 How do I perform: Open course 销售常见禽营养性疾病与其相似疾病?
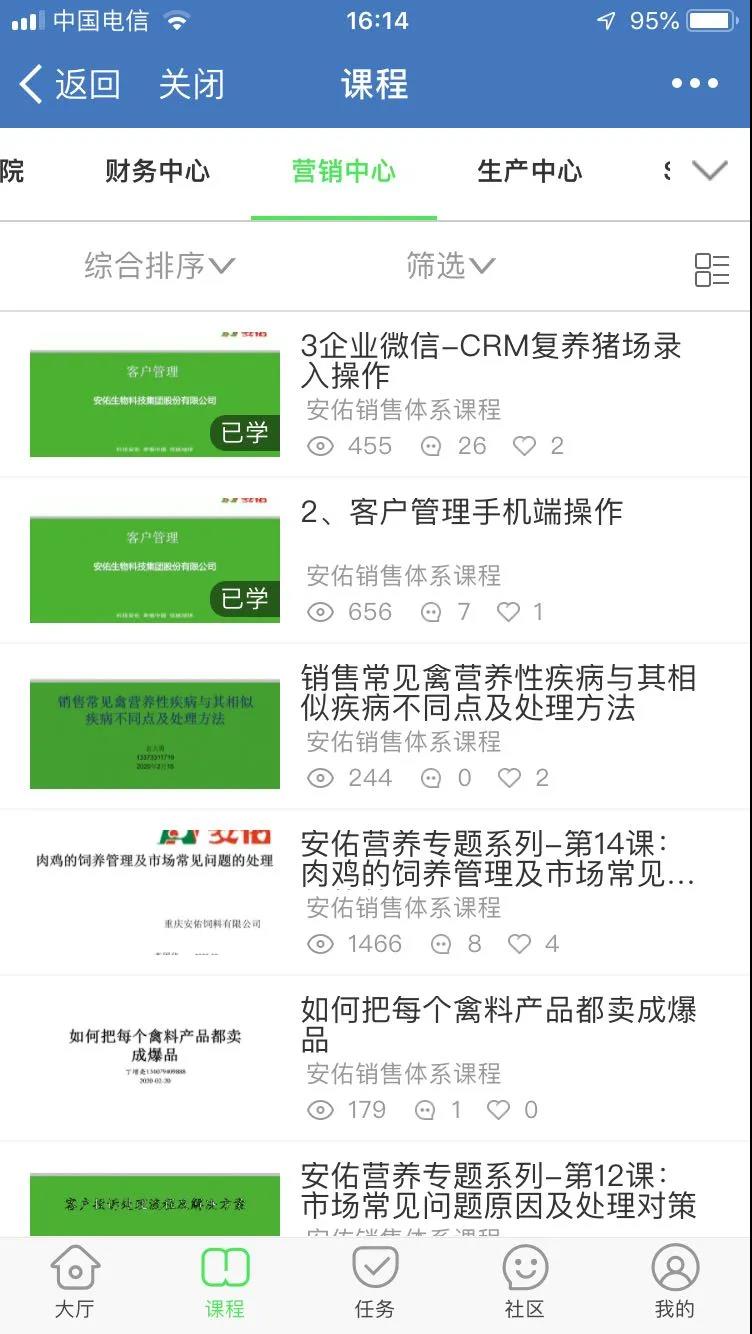pos(497,693)
